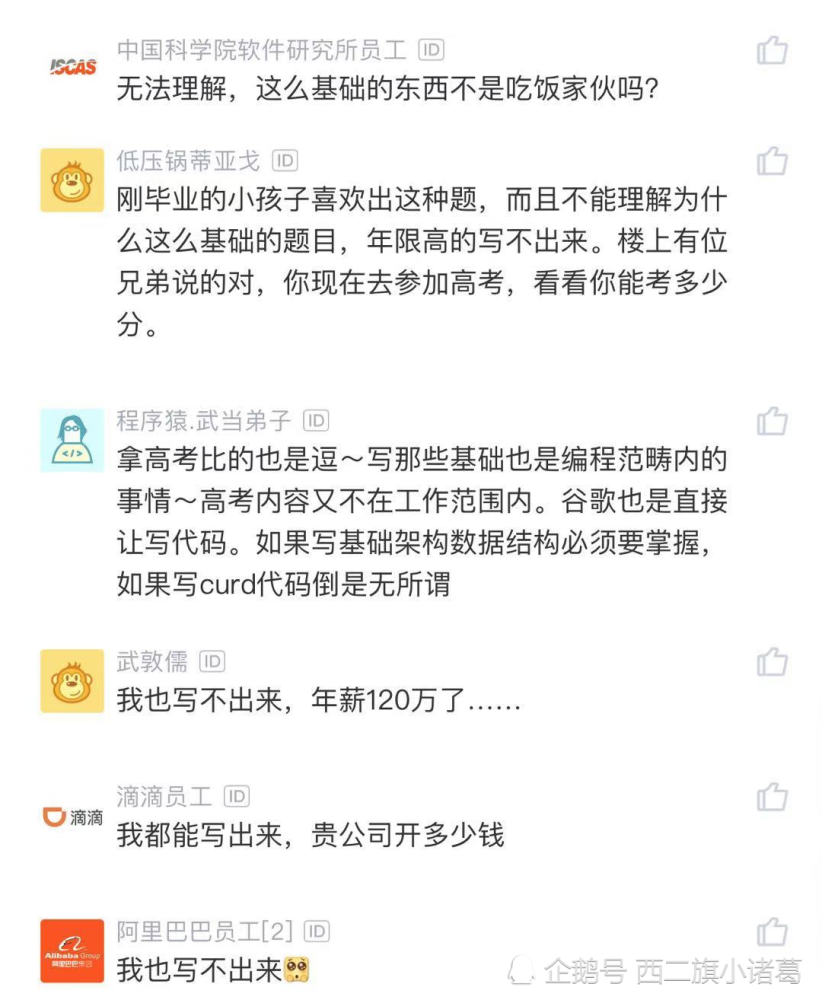
Task: Click the username 低压锅蒂亚戈
Action: pyautogui.click(x=184, y=160)
